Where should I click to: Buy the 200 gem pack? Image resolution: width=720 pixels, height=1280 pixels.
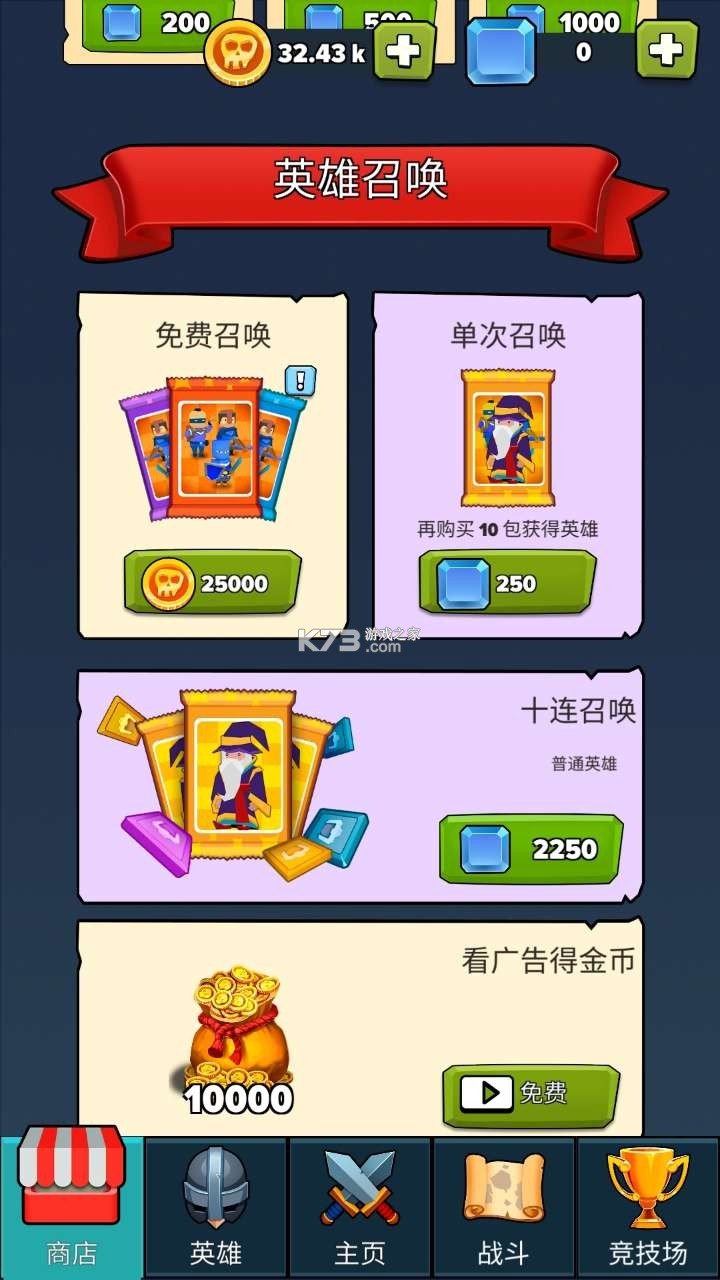point(150,22)
